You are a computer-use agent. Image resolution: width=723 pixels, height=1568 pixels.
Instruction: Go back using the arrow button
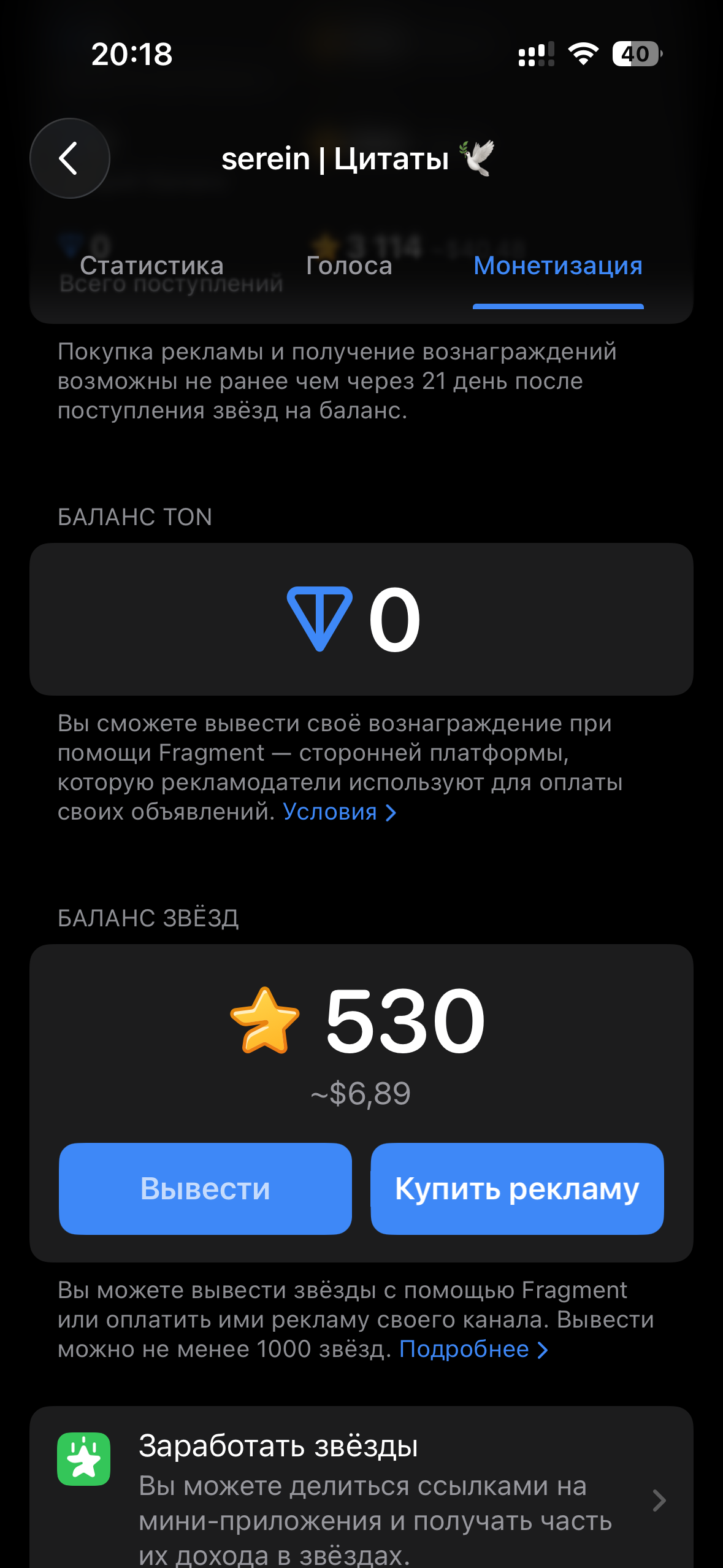[70, 158]
